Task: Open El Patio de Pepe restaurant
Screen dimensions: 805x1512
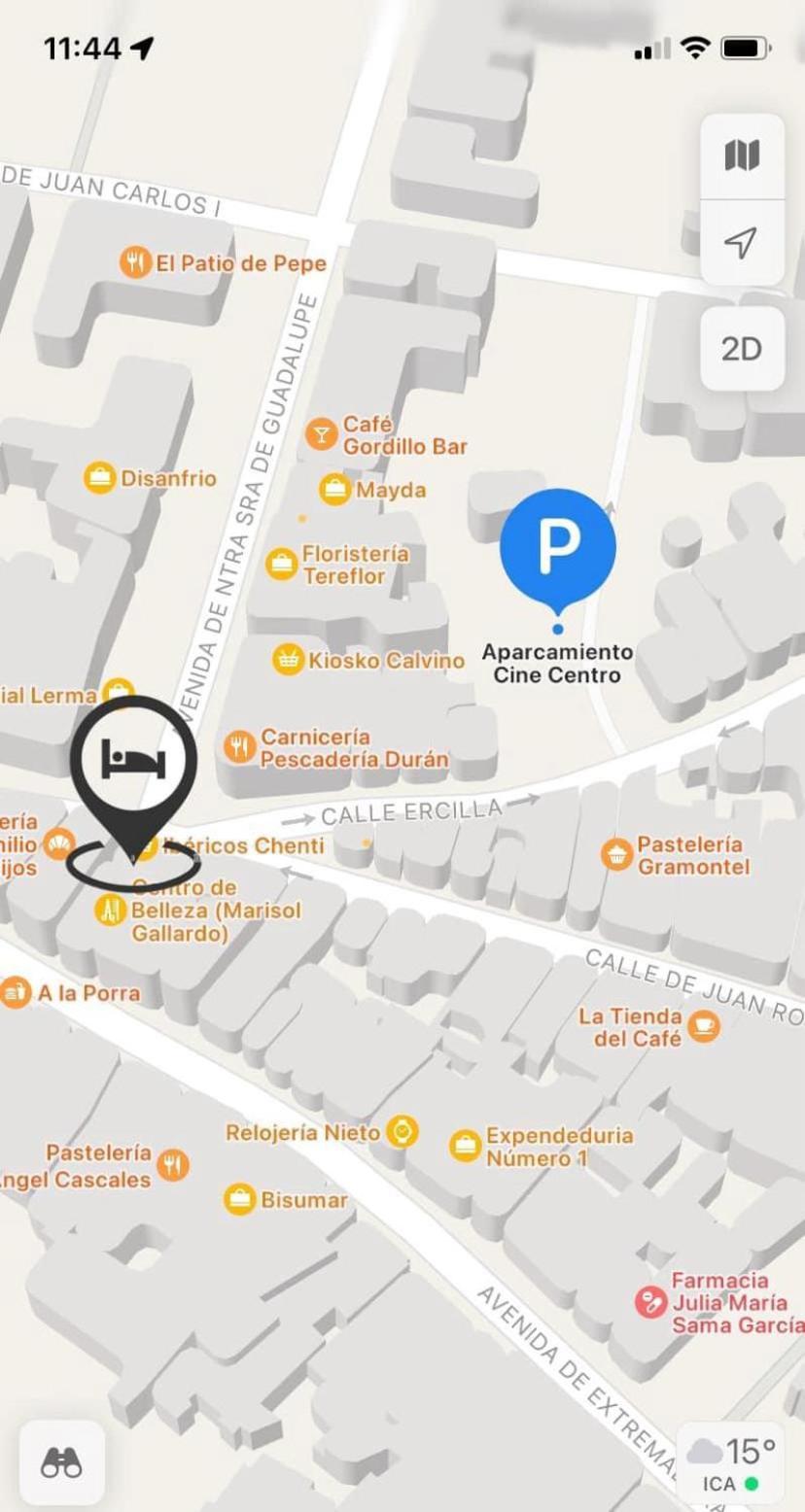Action: click(x=137, y=262)
